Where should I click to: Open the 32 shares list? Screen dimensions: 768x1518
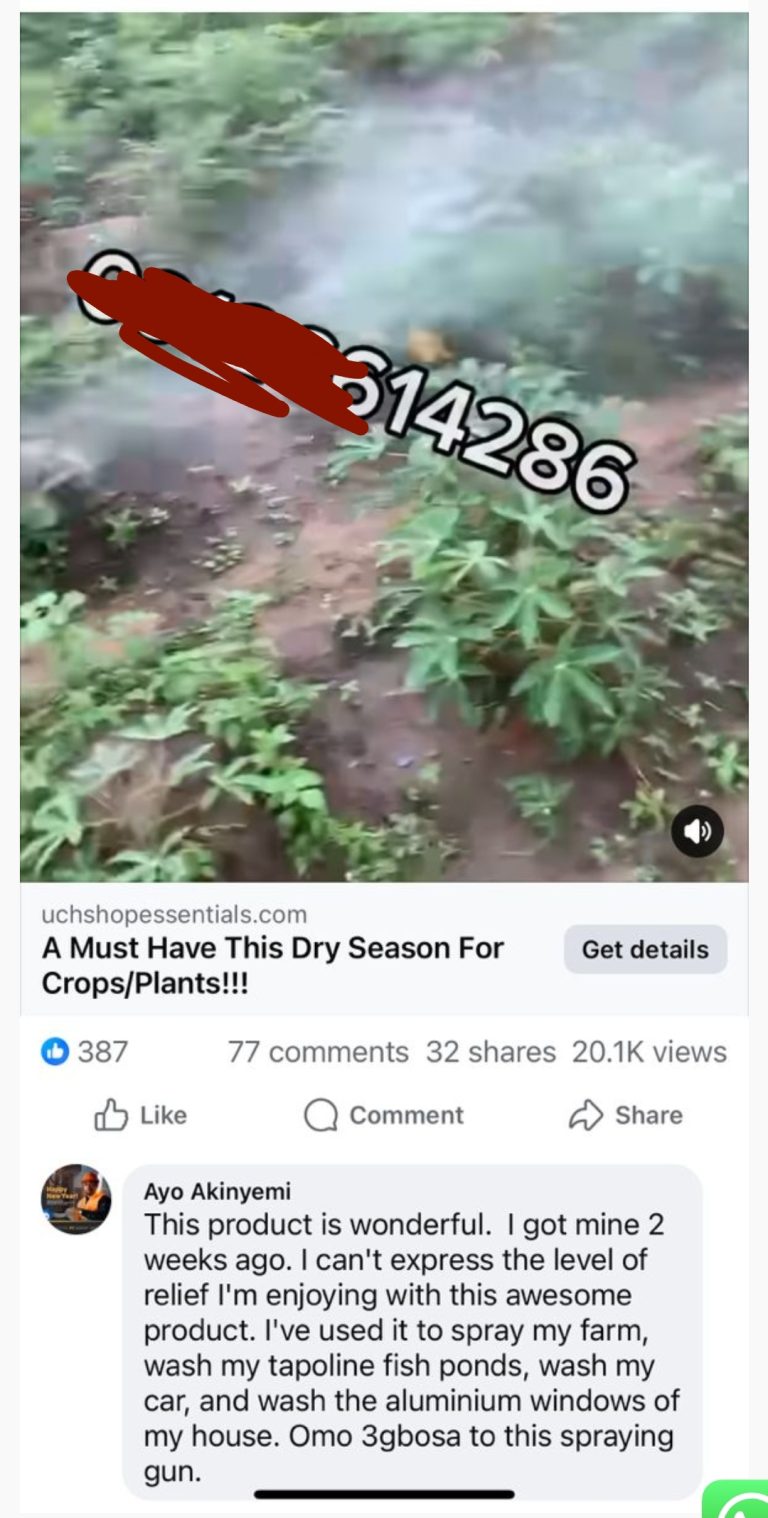pyautogui.click(x=490, y=1052)
